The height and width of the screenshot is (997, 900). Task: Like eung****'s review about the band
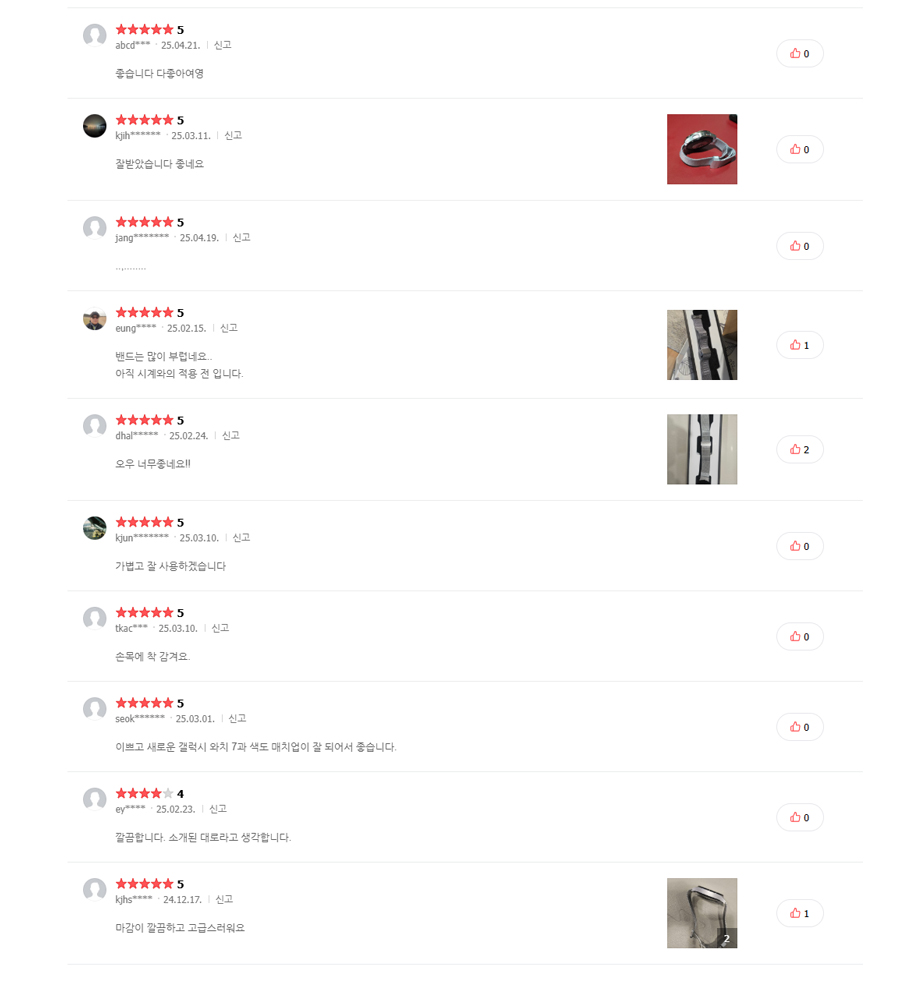point(799,345)
